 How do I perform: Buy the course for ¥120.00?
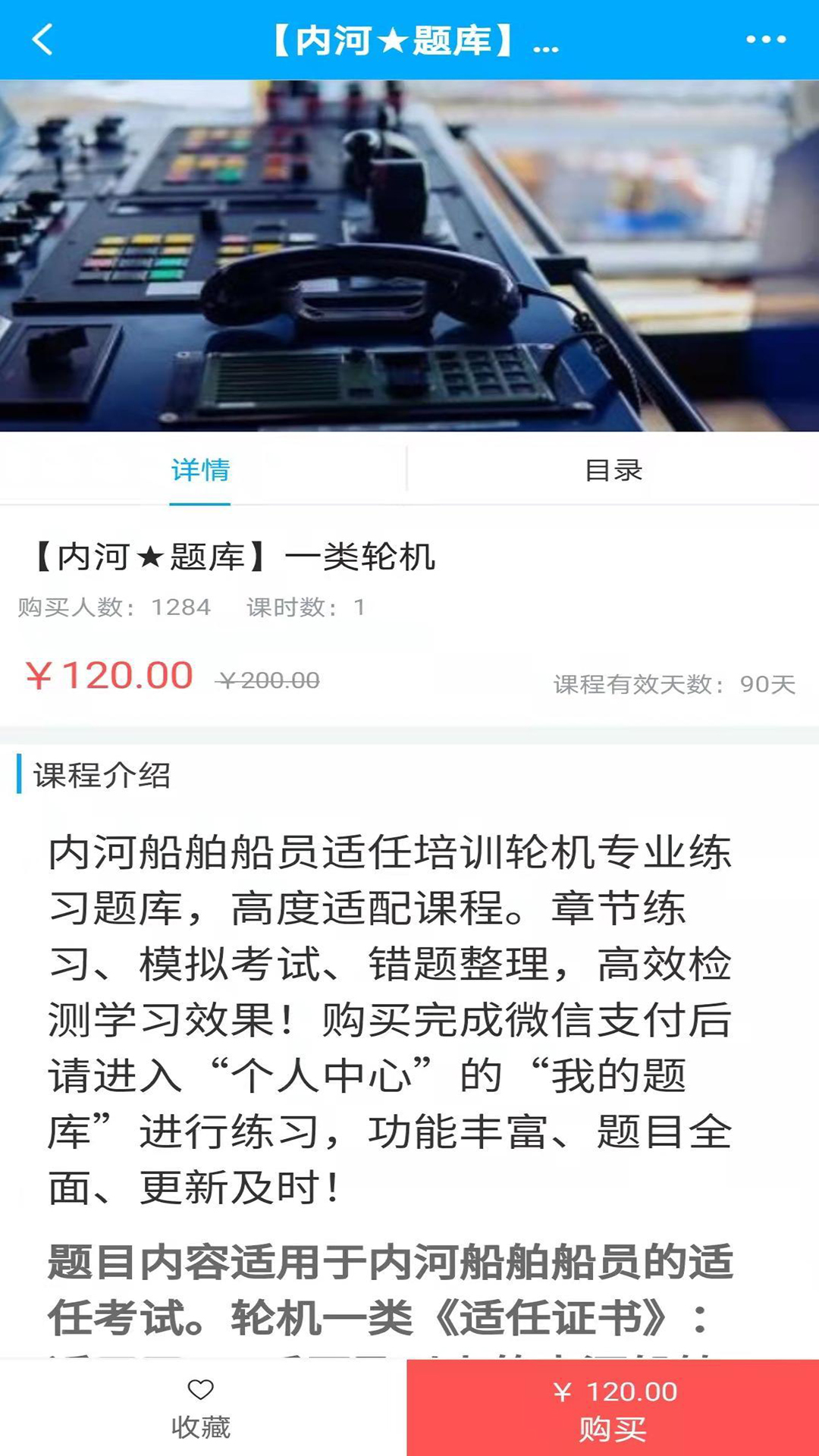(613, 1408)
